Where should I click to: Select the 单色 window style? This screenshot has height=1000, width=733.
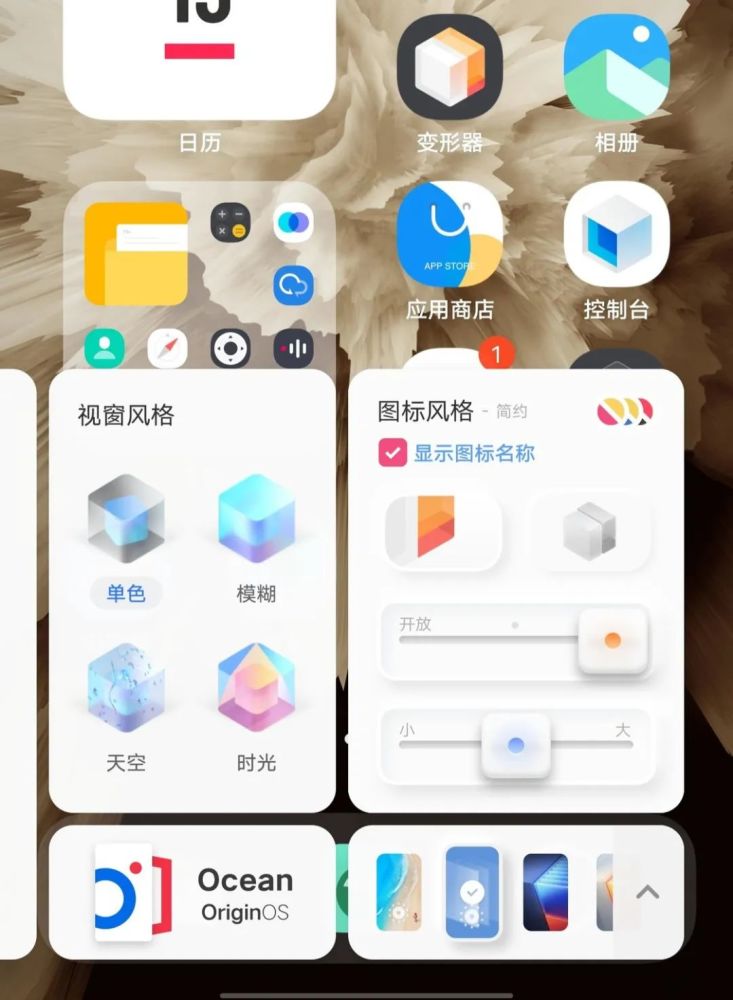[x=126, y=520]
